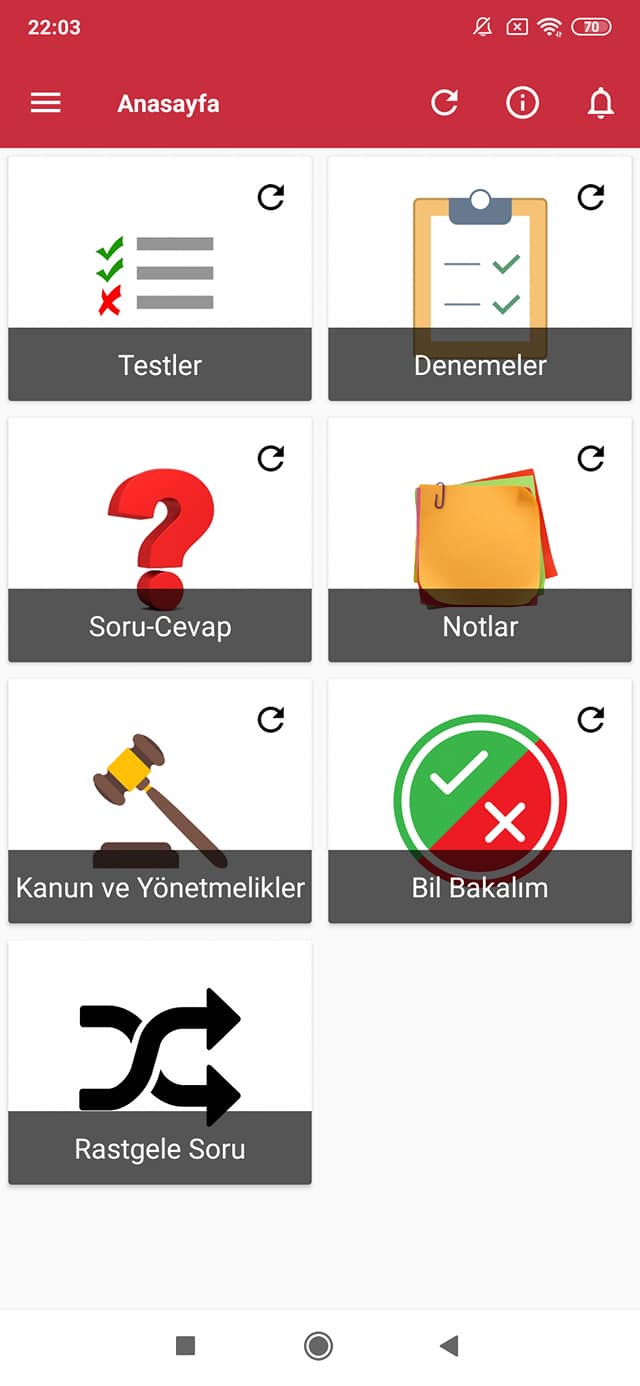Open the Rastgele Soru tile
This screenshot has width=640, height=1386.
tap(160, 1062)
